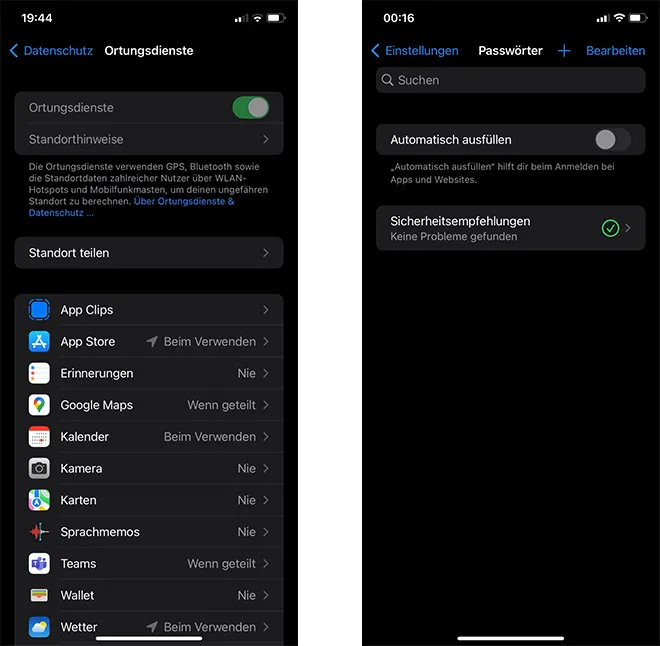Screen dimensions: 660x646
Task: Add a new password with the plus icon
Action: pyautogui.click(x=564, y=50)
